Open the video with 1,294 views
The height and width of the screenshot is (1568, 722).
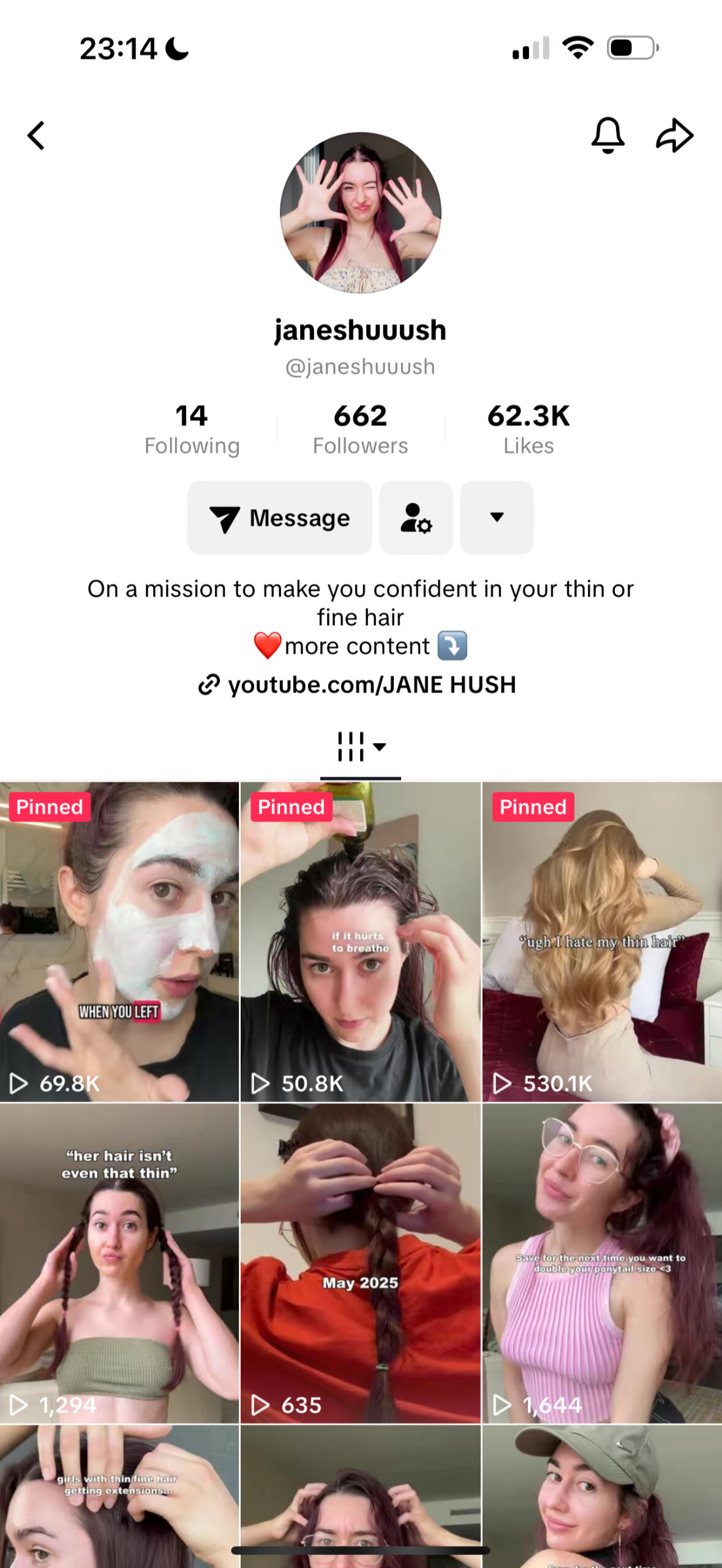point(119,1263)
